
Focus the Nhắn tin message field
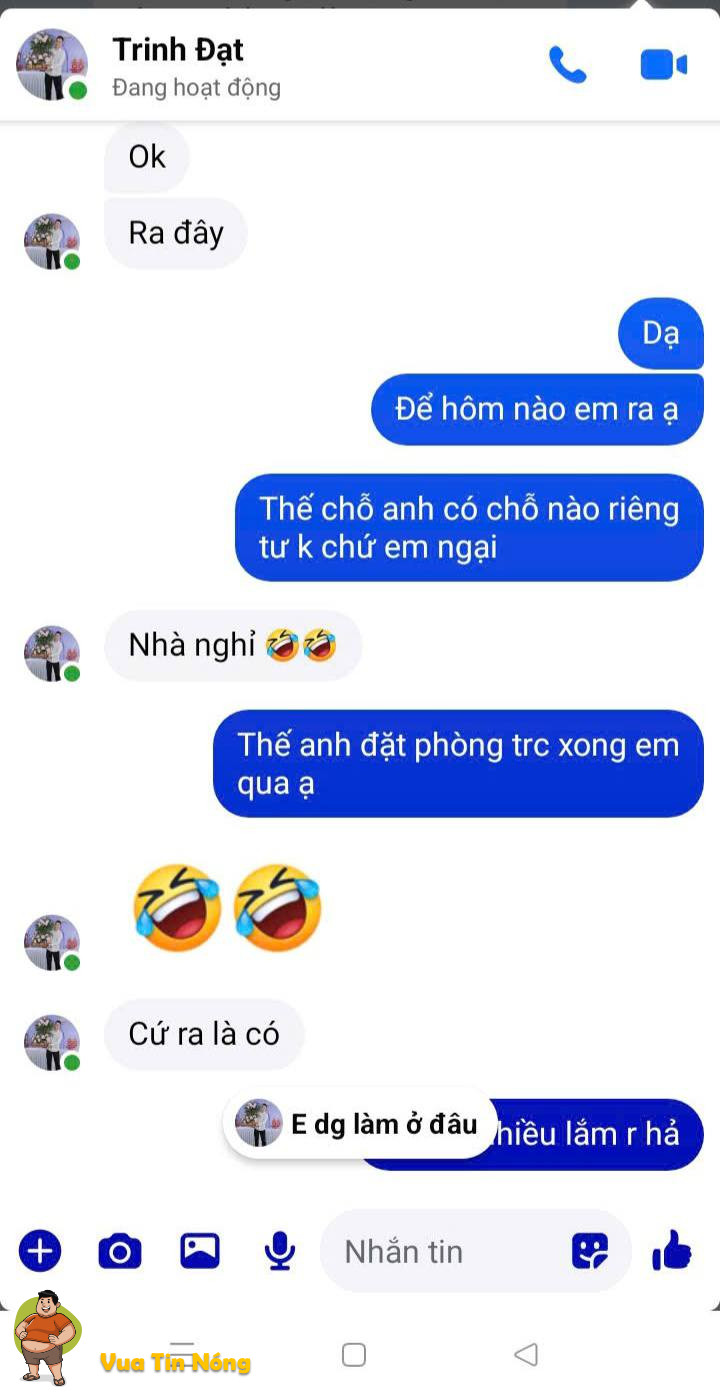(x=440, y=1251)
